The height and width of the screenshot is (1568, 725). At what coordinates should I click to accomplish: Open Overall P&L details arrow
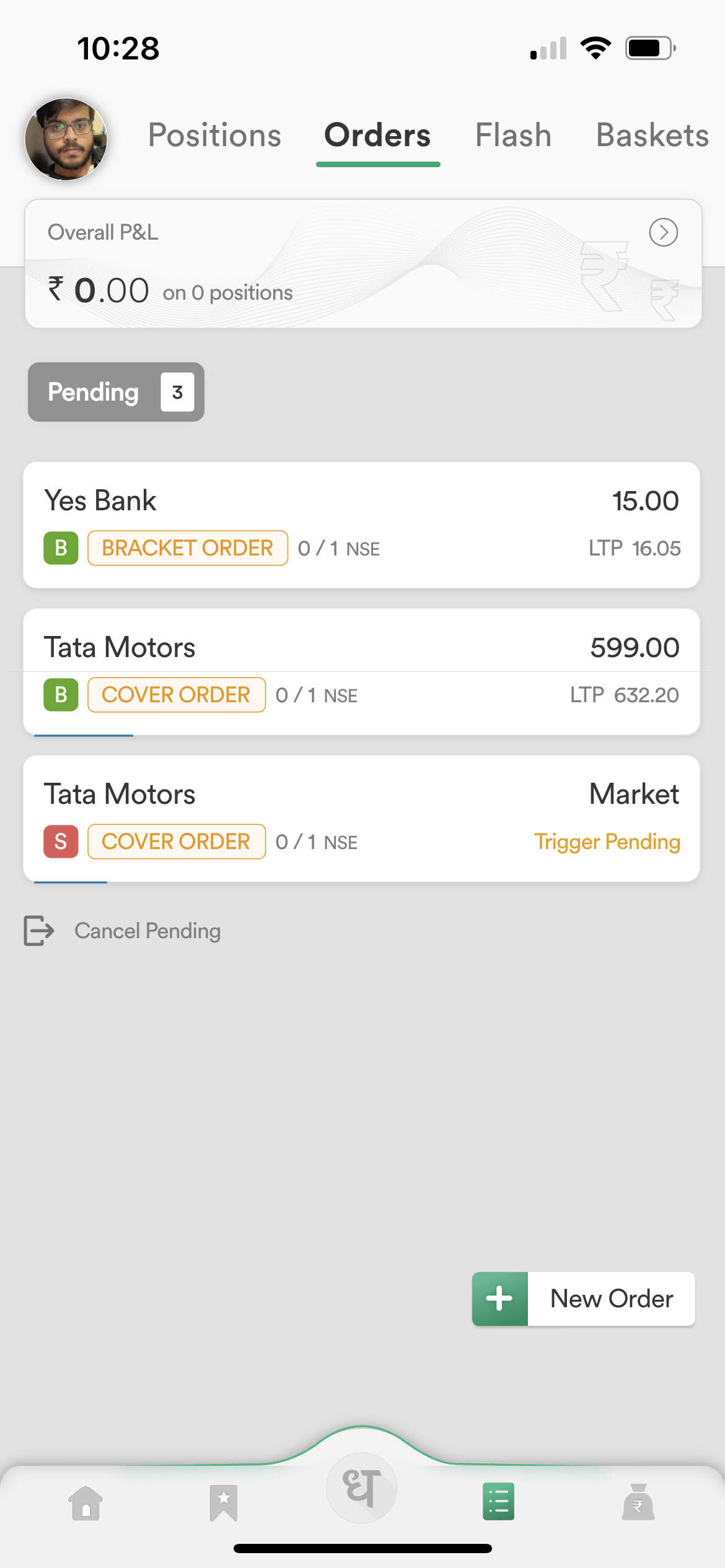(663, 232)
